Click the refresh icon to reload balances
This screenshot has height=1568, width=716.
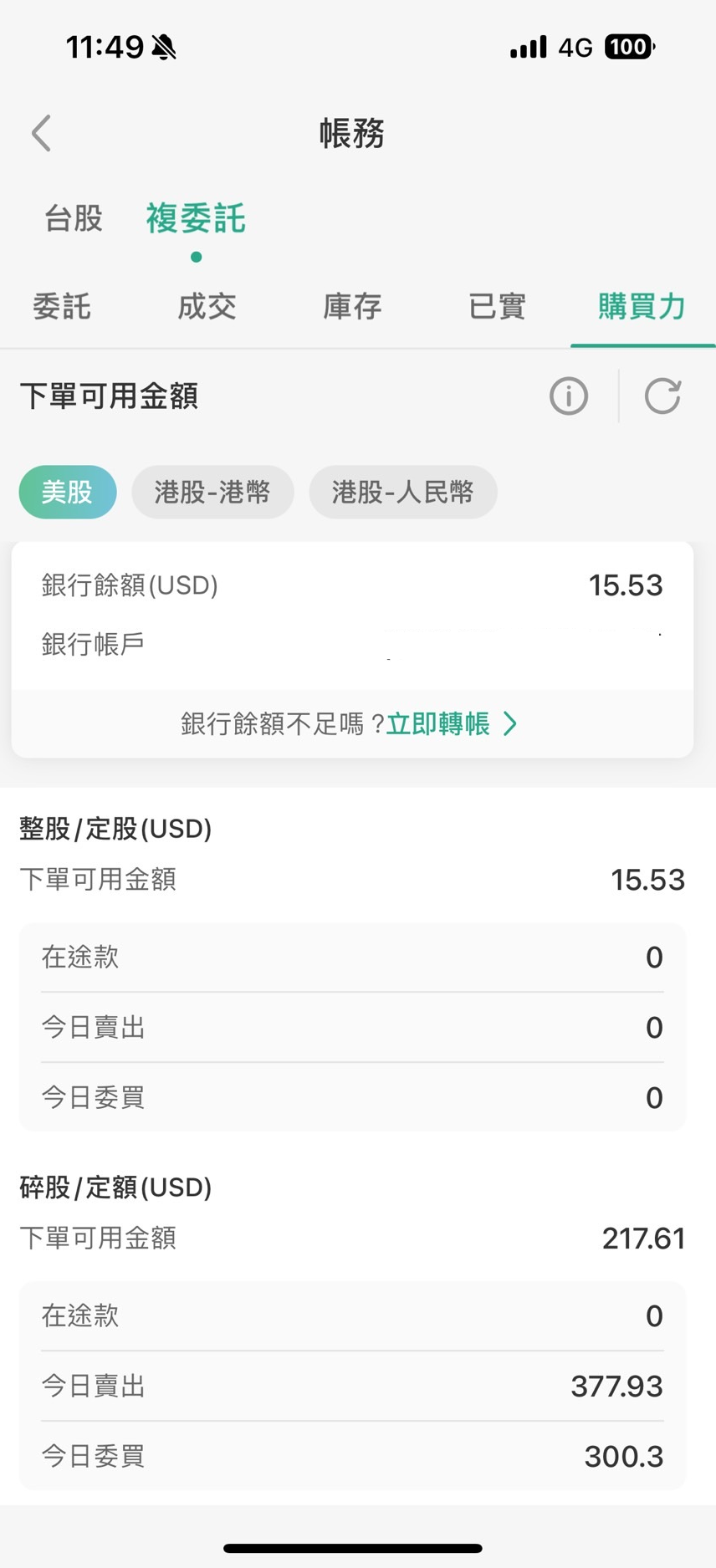[662, 396]
